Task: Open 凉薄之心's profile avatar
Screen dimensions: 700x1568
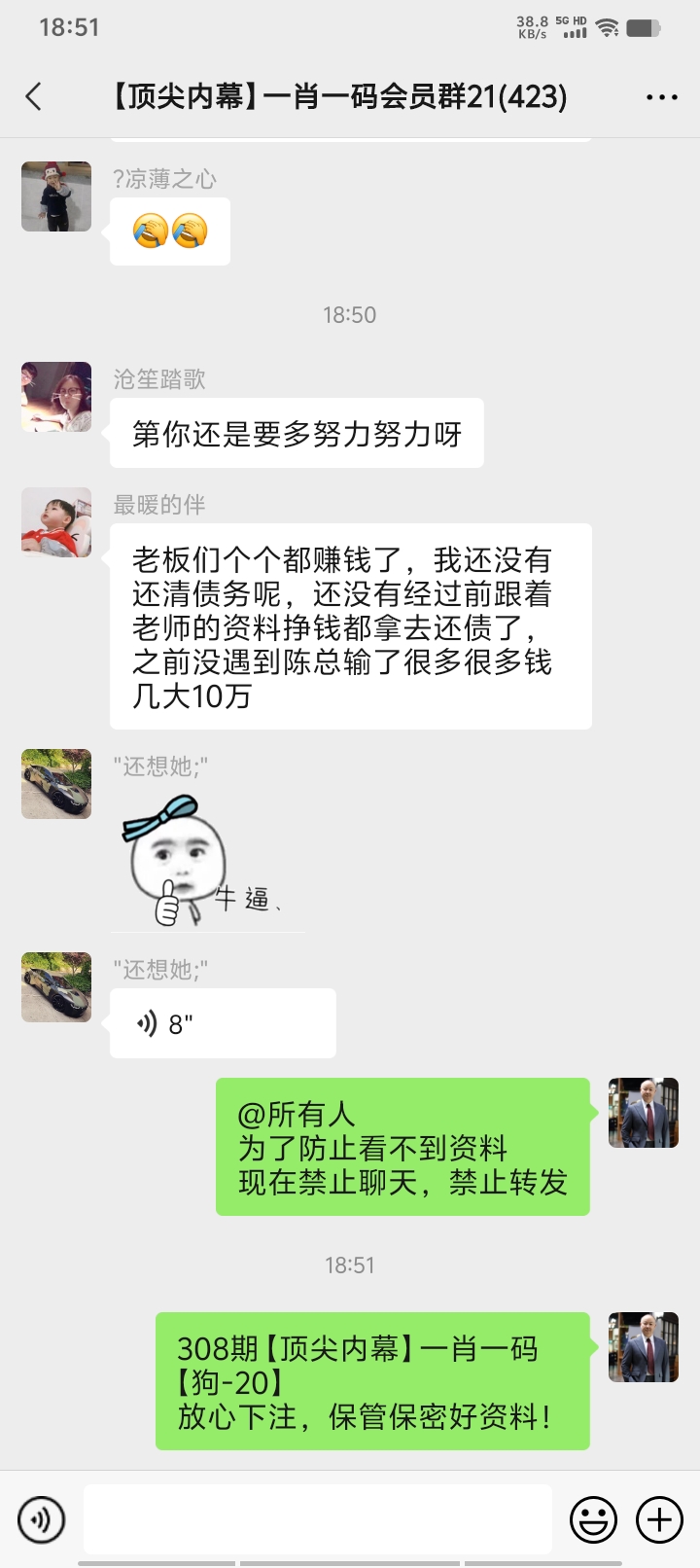Action: pyautogui.click(x=56, y=196)
